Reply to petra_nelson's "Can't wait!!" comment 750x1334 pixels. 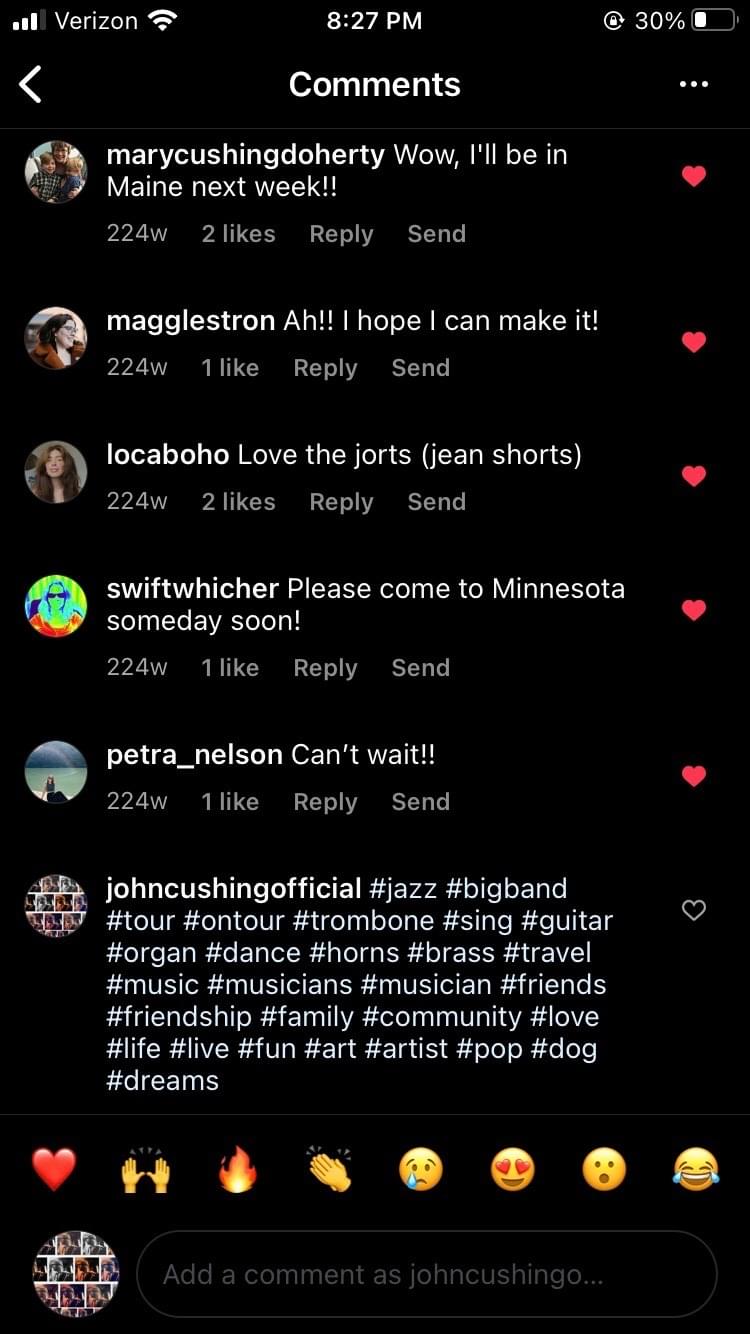coord(325,802)
